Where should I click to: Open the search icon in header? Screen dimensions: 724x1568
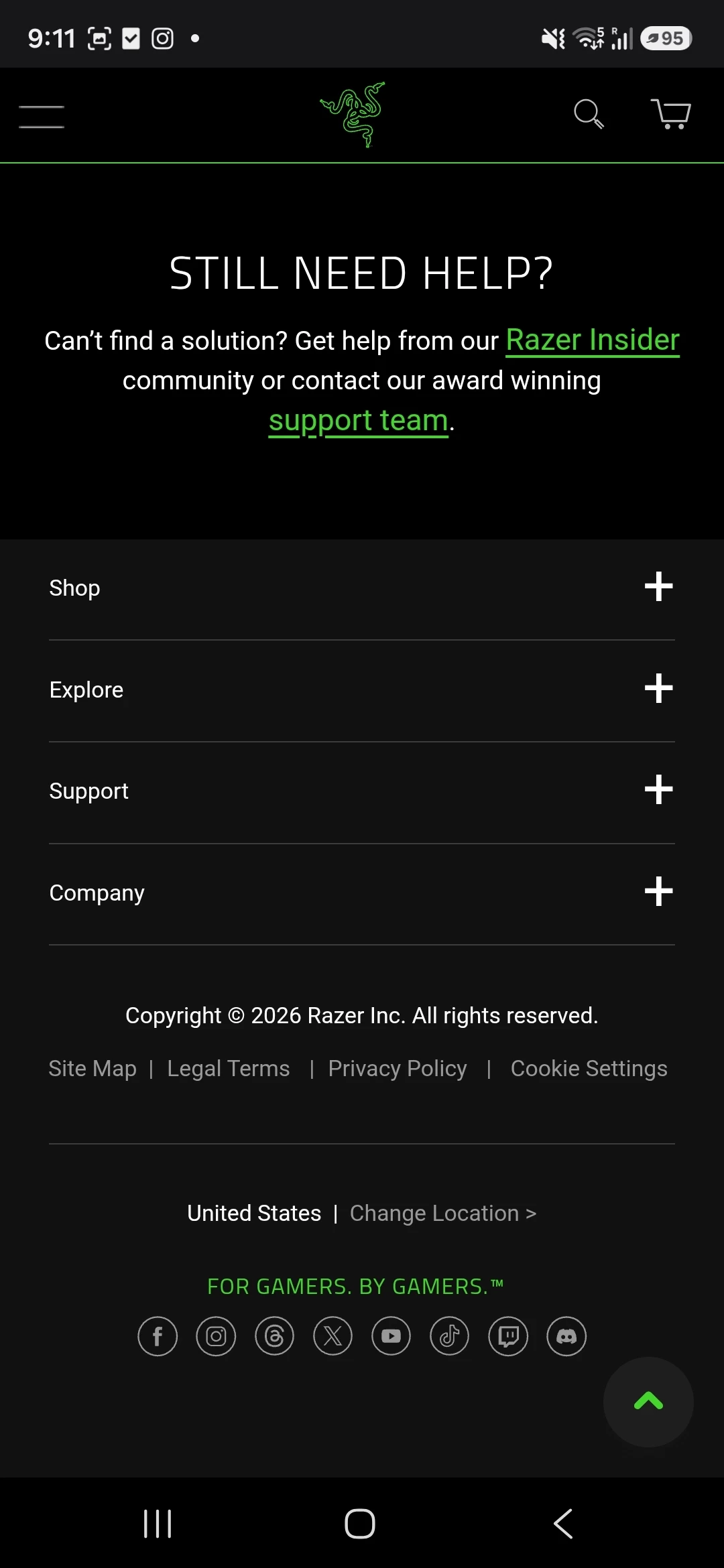[589, 114]
